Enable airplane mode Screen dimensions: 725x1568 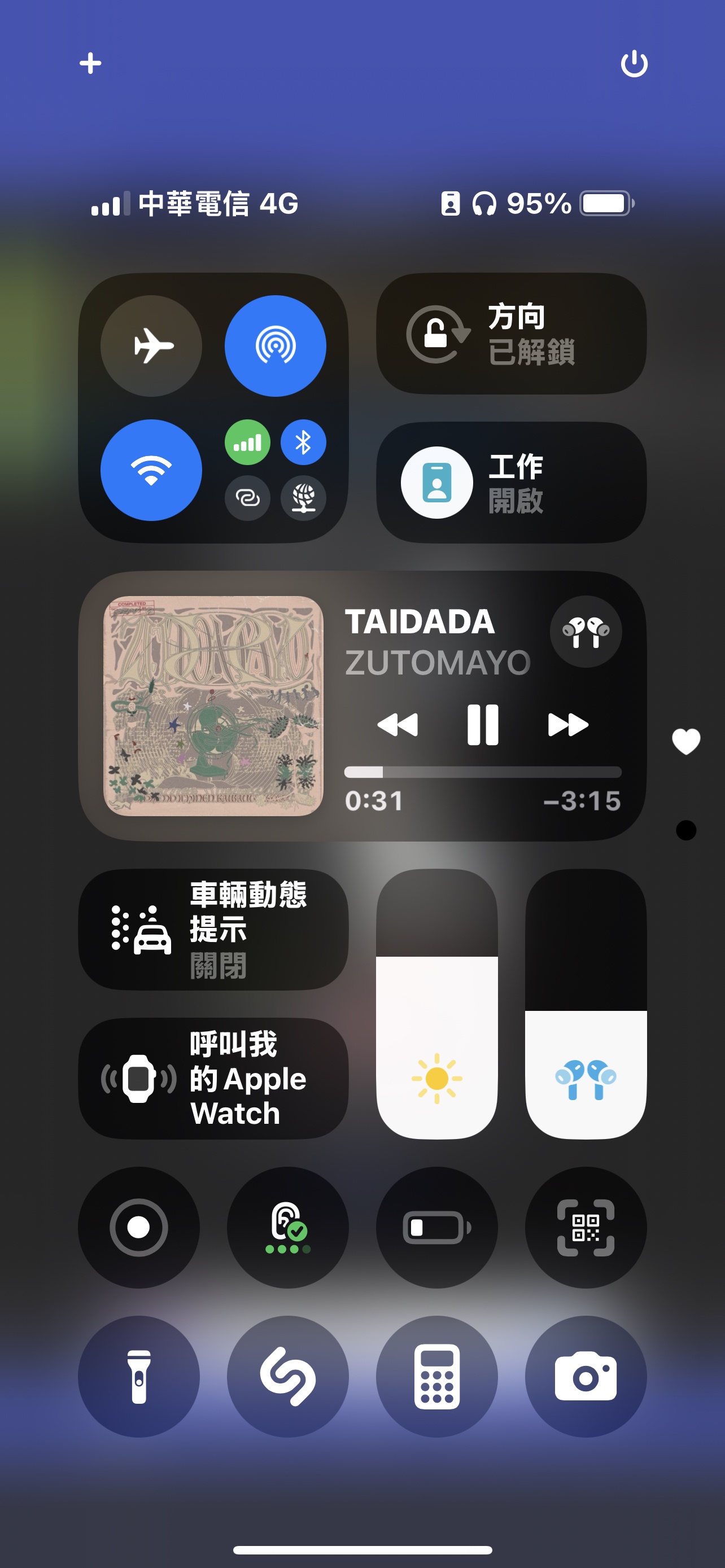[x=151, y=346]
